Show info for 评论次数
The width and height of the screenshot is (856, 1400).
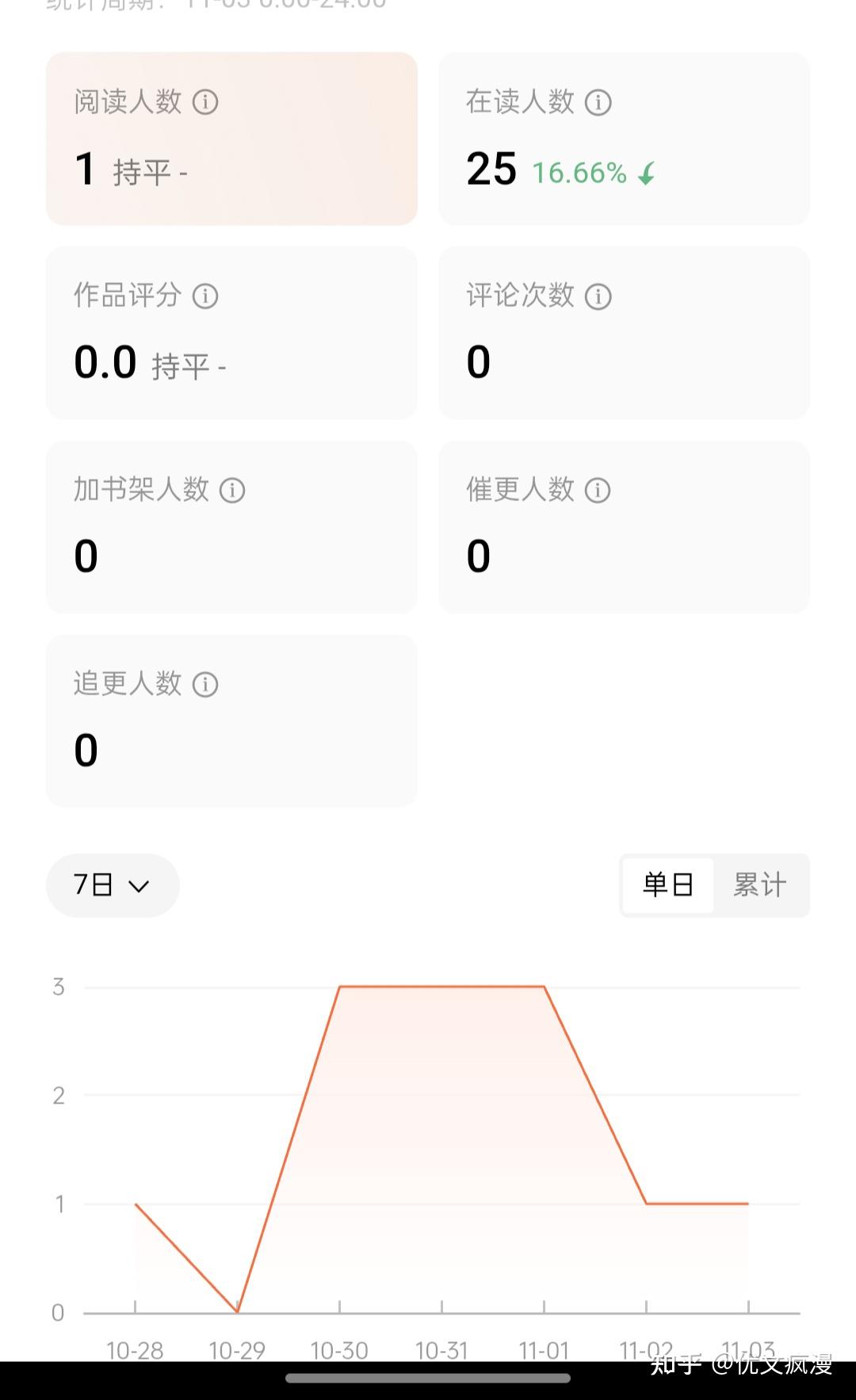[598, 296]
